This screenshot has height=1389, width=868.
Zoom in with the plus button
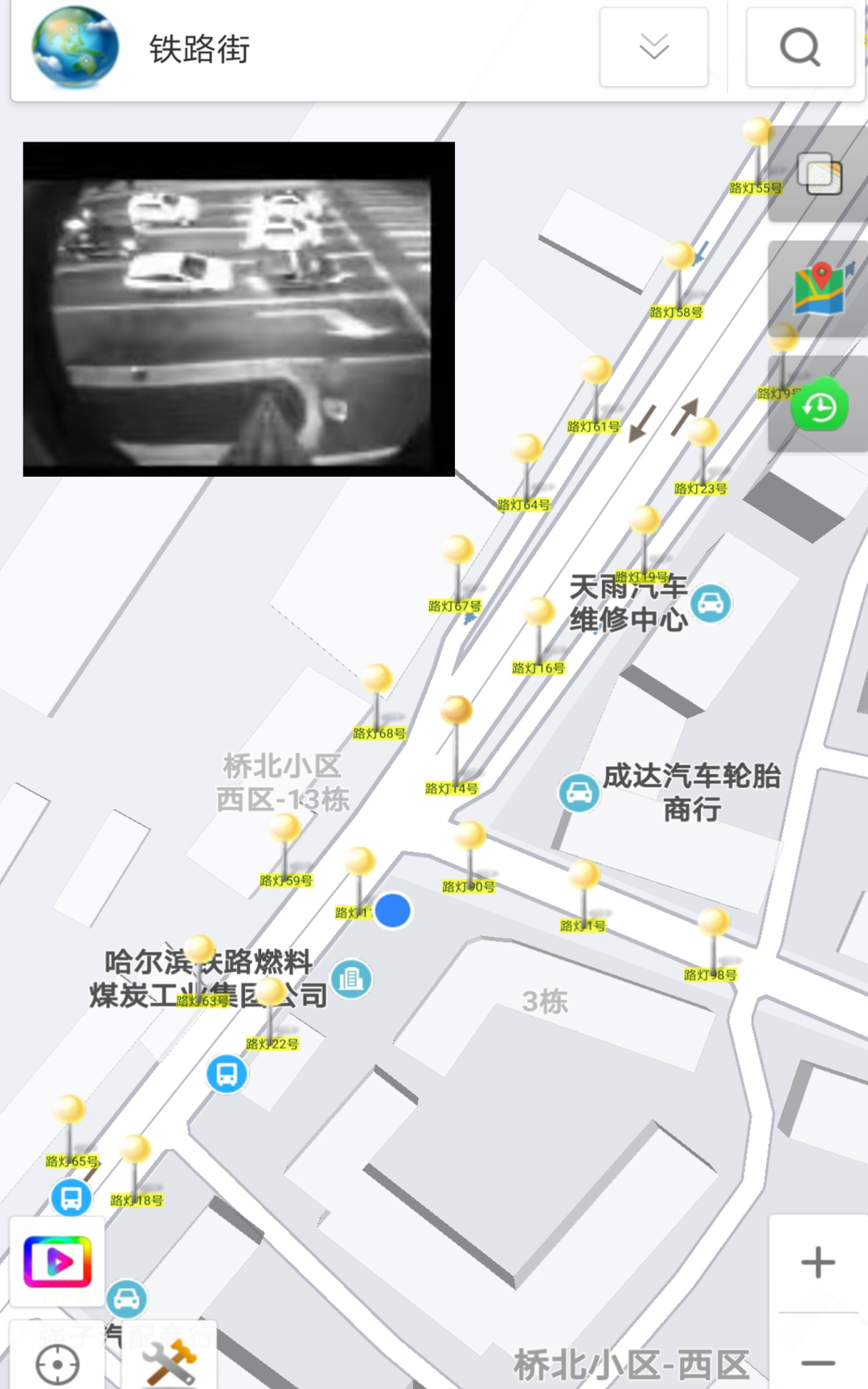tap(817, 1262)
